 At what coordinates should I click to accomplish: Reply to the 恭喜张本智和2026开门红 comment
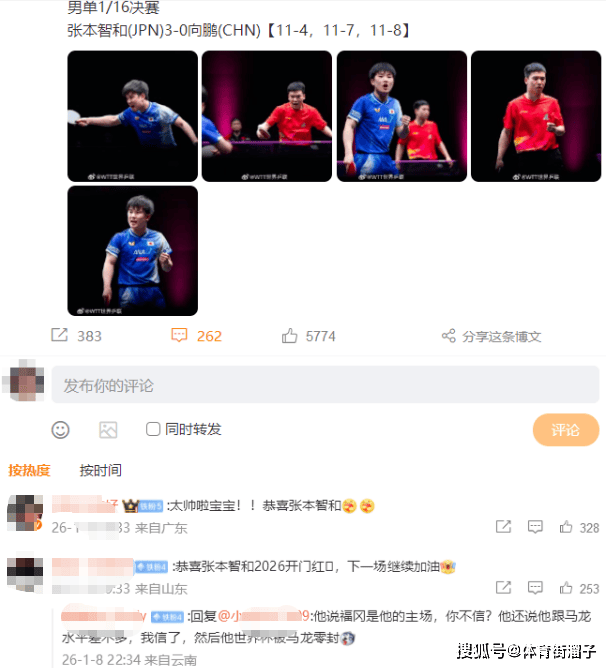point(536,589)
